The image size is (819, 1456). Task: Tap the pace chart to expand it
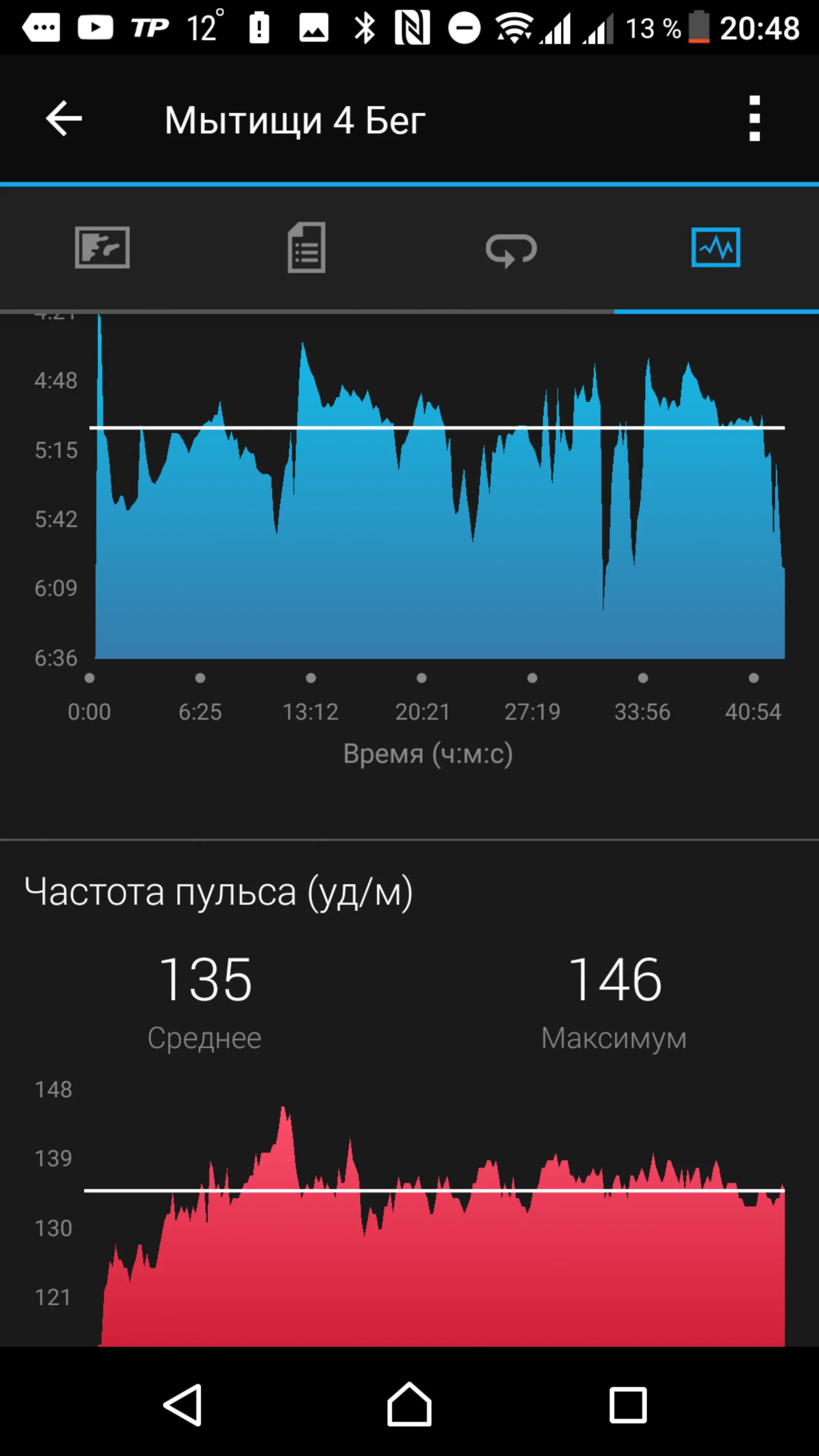(x=440, y=486)
